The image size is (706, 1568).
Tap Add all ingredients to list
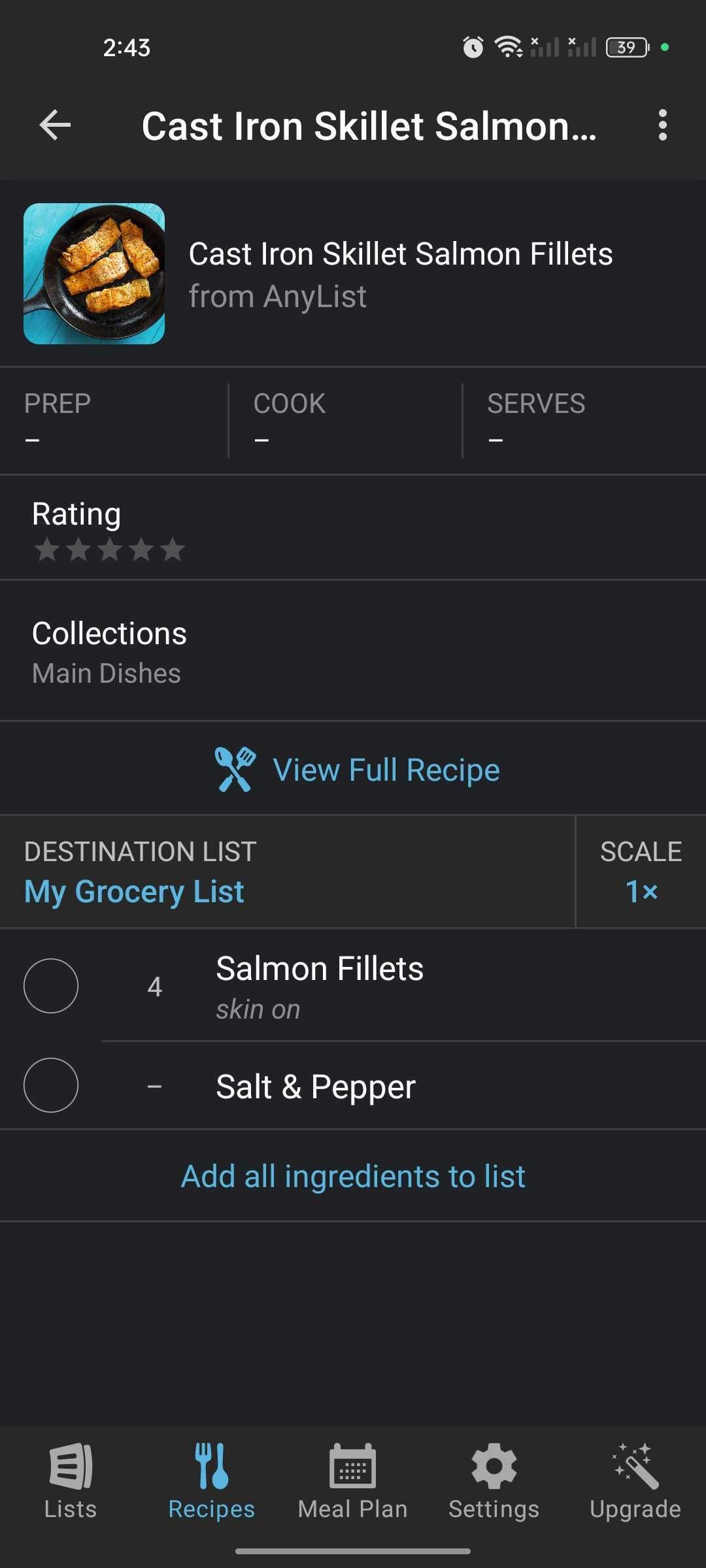pyautogui.click(x=353, y=1175)
